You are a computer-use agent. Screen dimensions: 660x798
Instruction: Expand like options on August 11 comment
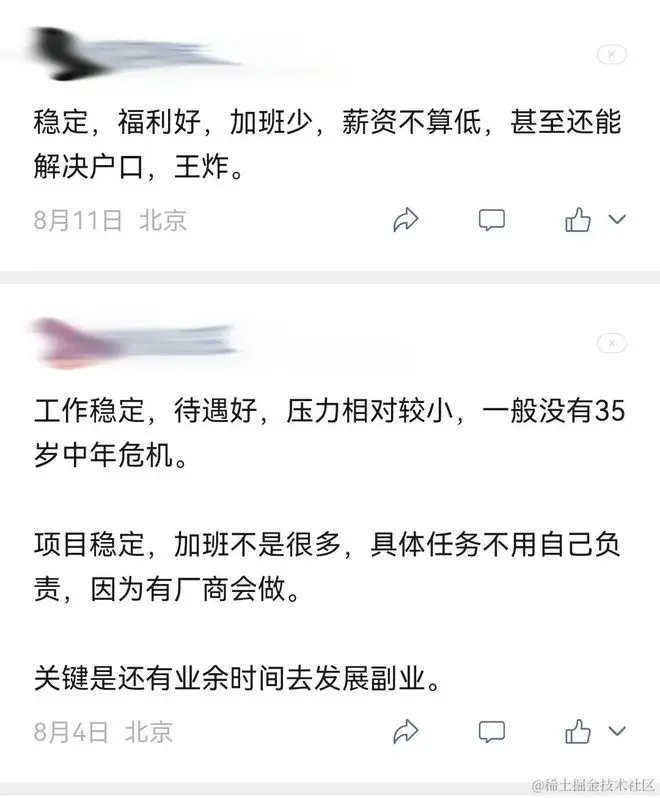point(617,220)
